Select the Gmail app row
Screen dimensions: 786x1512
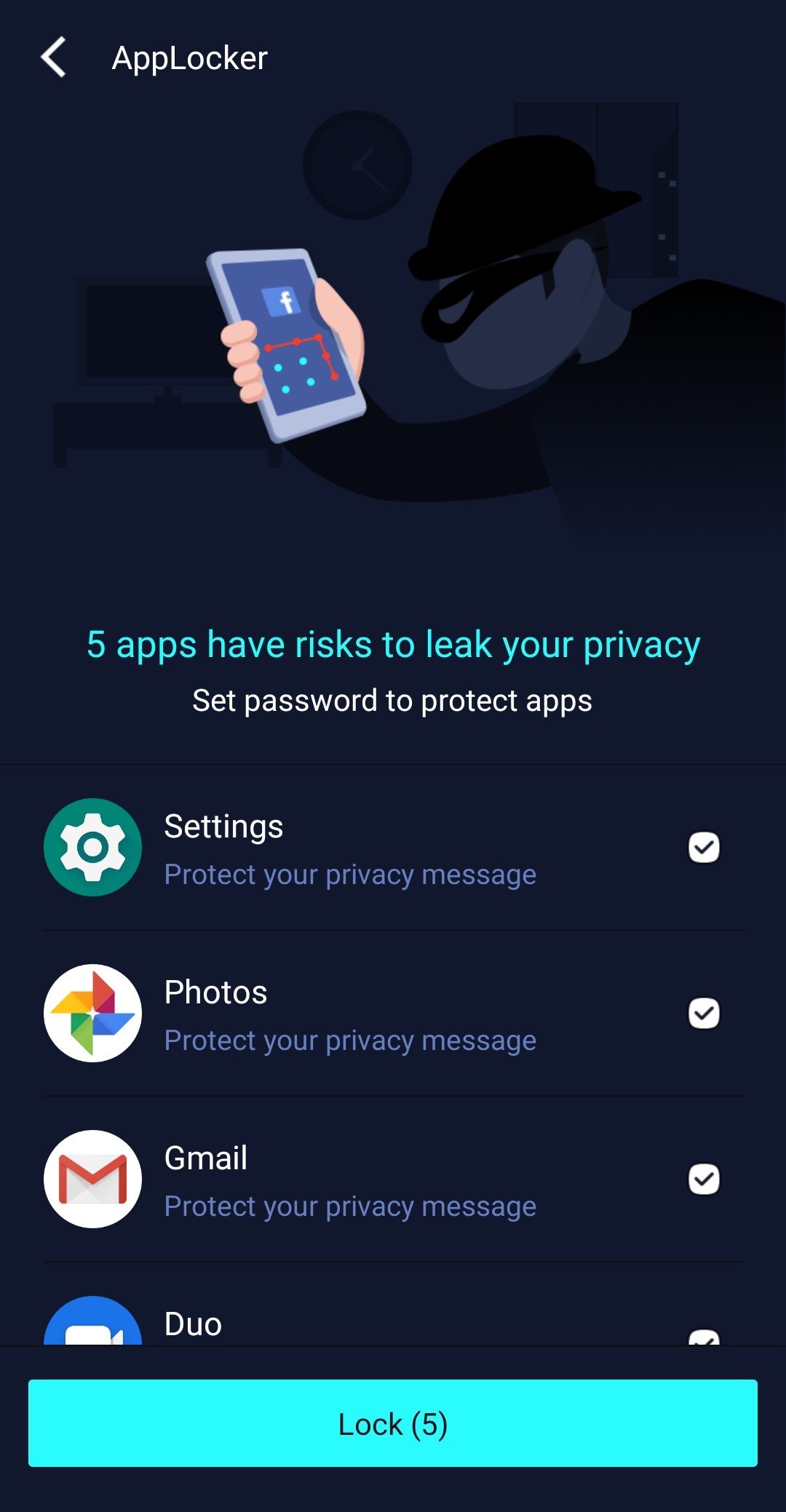tap(393, 1179)
